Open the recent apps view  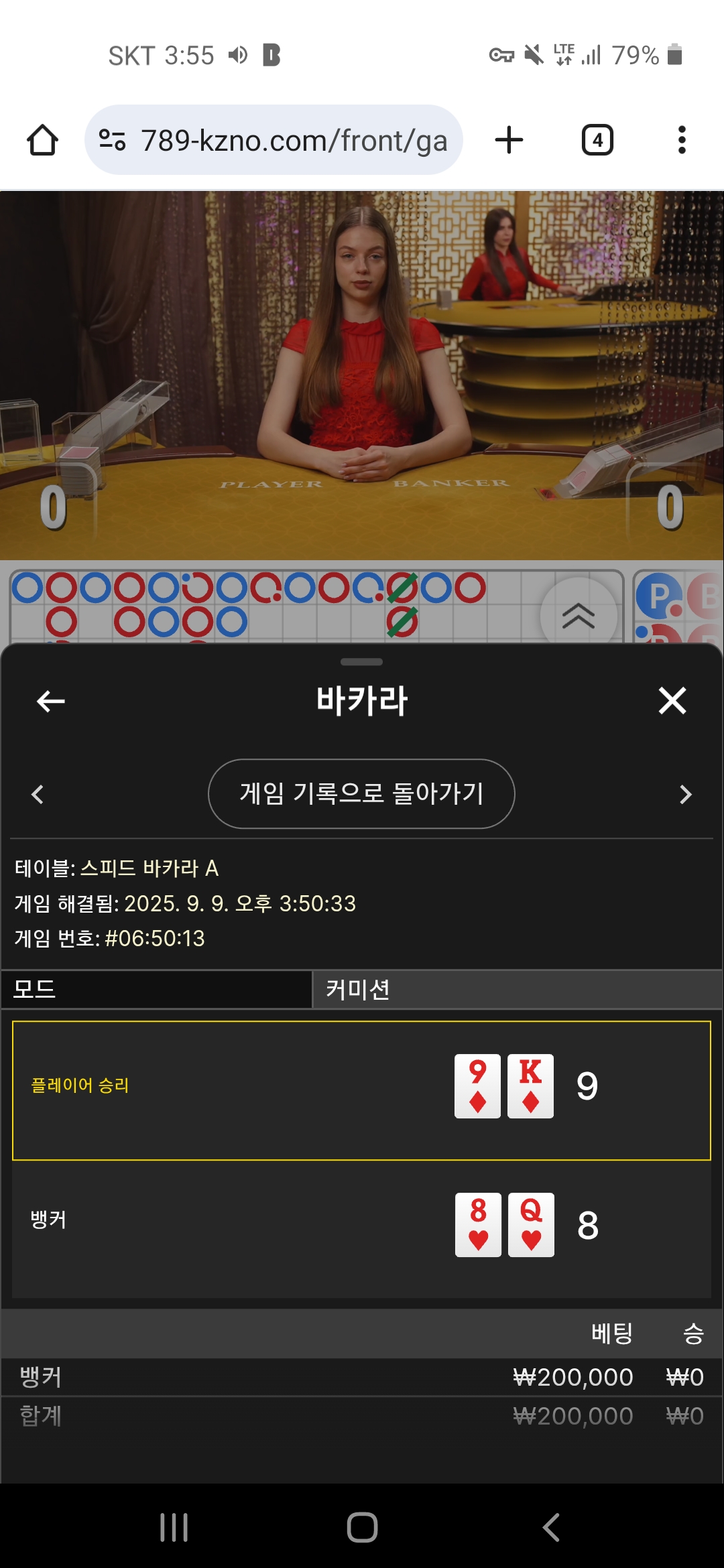pos(174,1527)
